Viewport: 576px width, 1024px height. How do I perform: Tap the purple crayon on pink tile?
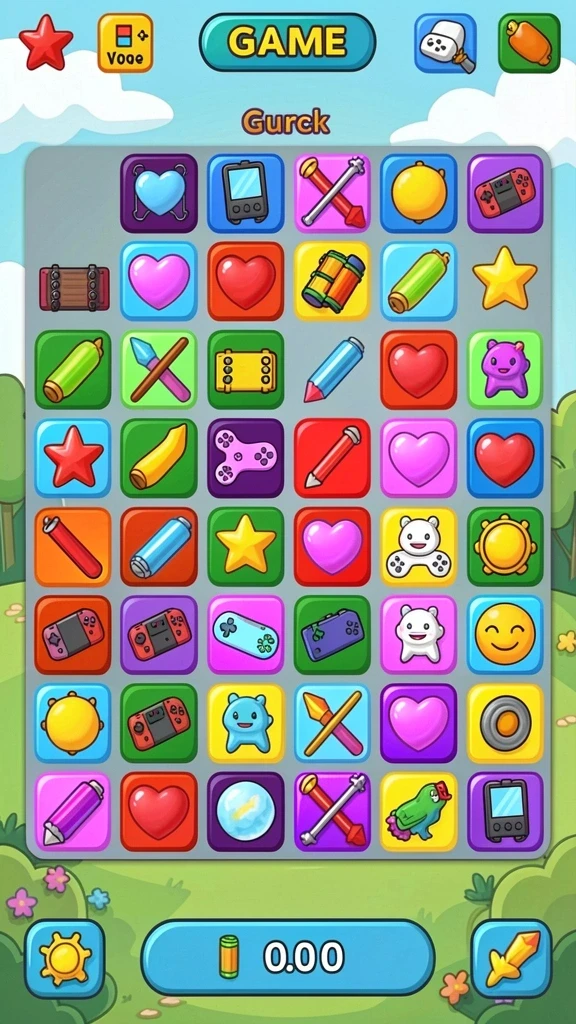click(72, 811)
